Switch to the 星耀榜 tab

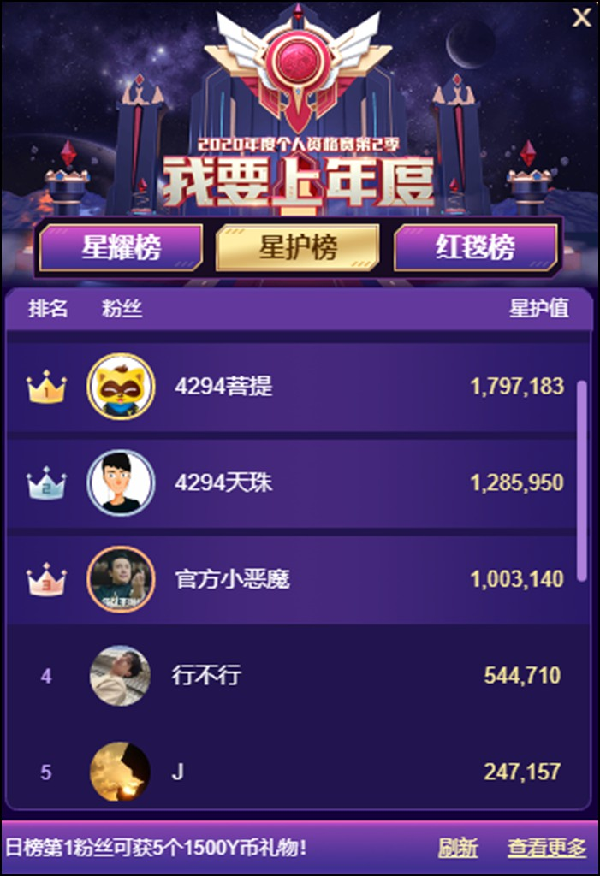(x=120, y=247)
